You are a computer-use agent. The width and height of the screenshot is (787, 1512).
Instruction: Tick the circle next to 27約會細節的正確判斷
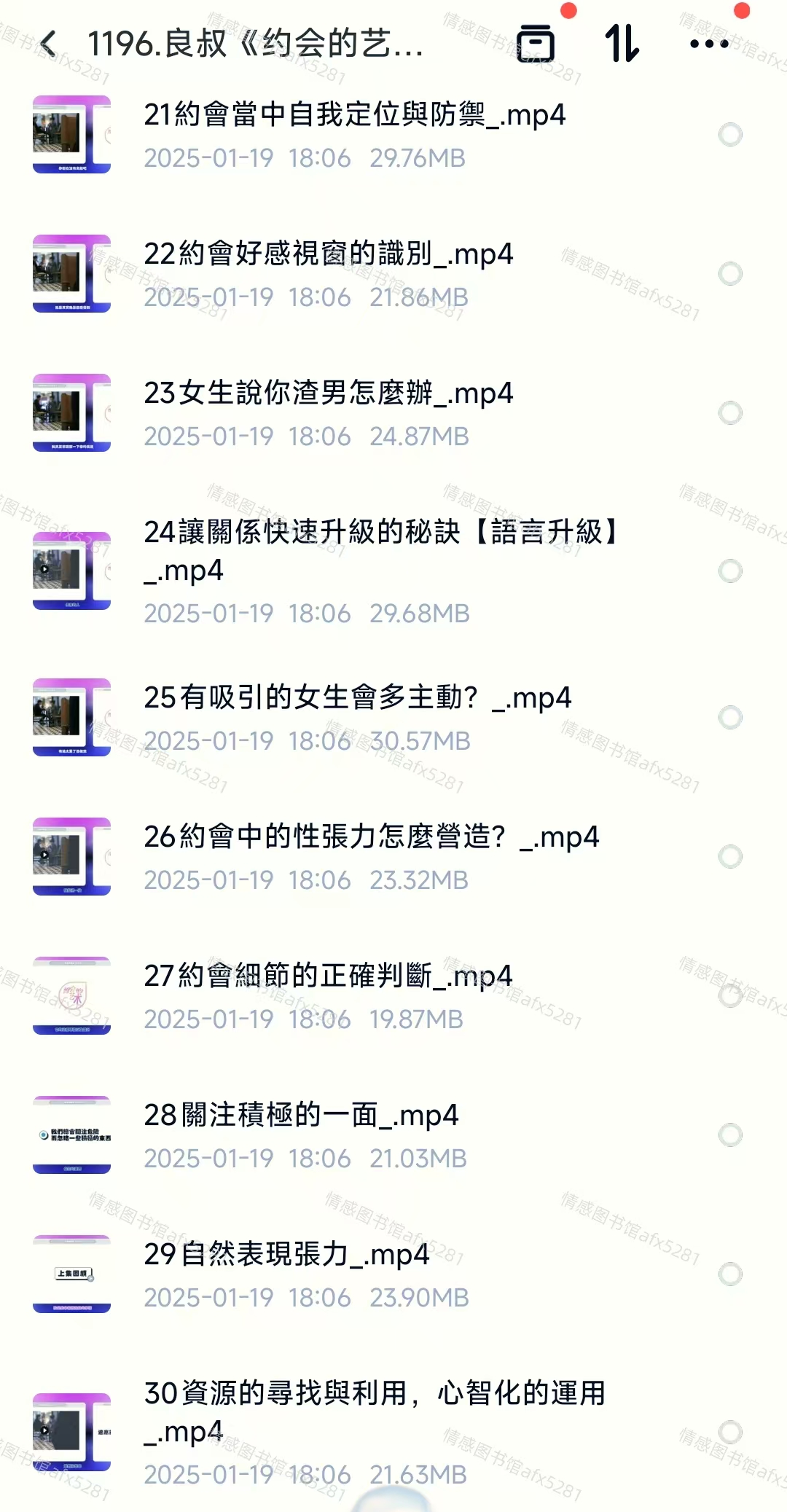730,995
